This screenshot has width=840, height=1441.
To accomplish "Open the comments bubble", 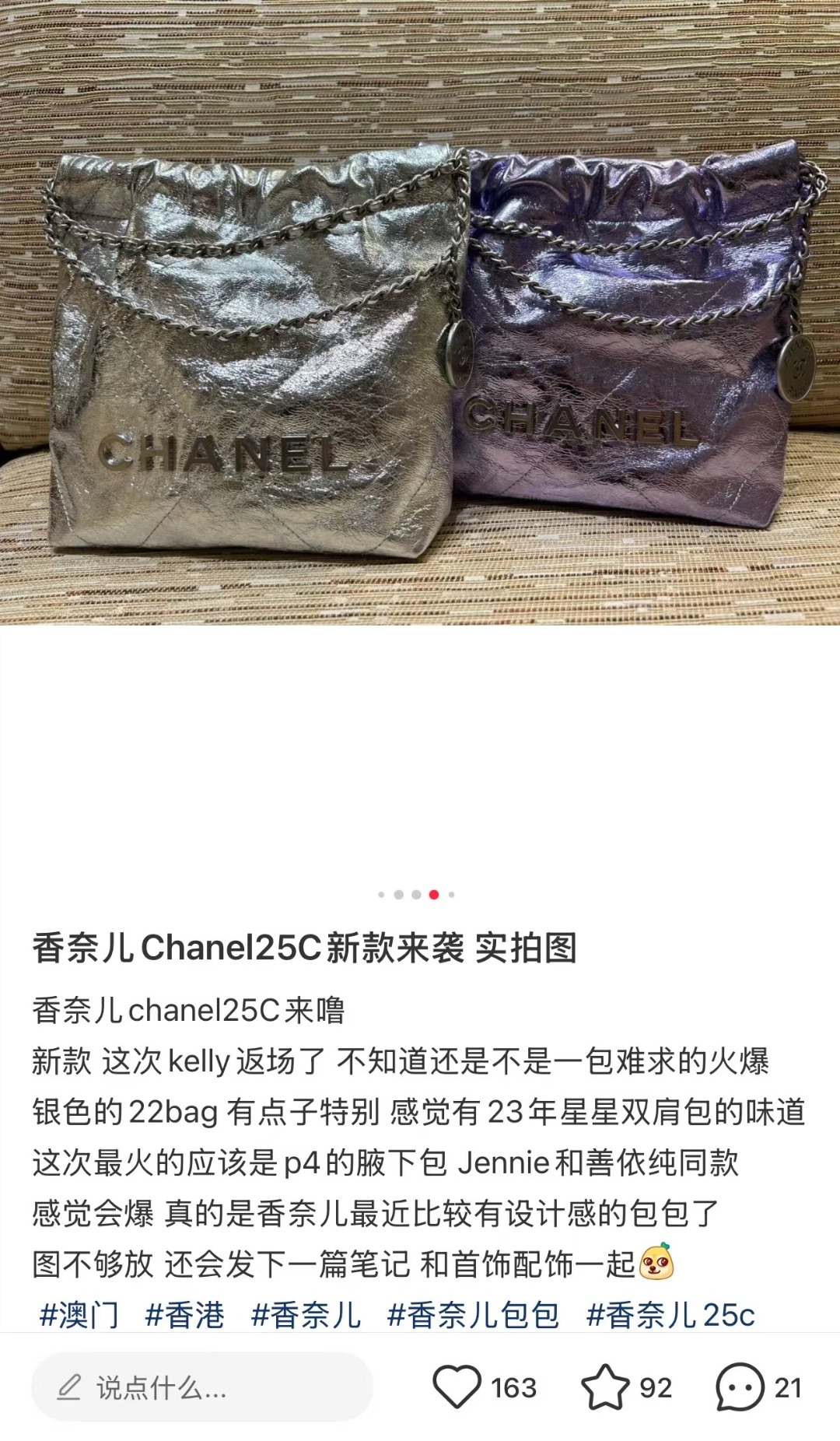I will pyautogui.click(x=740, y=1387).
